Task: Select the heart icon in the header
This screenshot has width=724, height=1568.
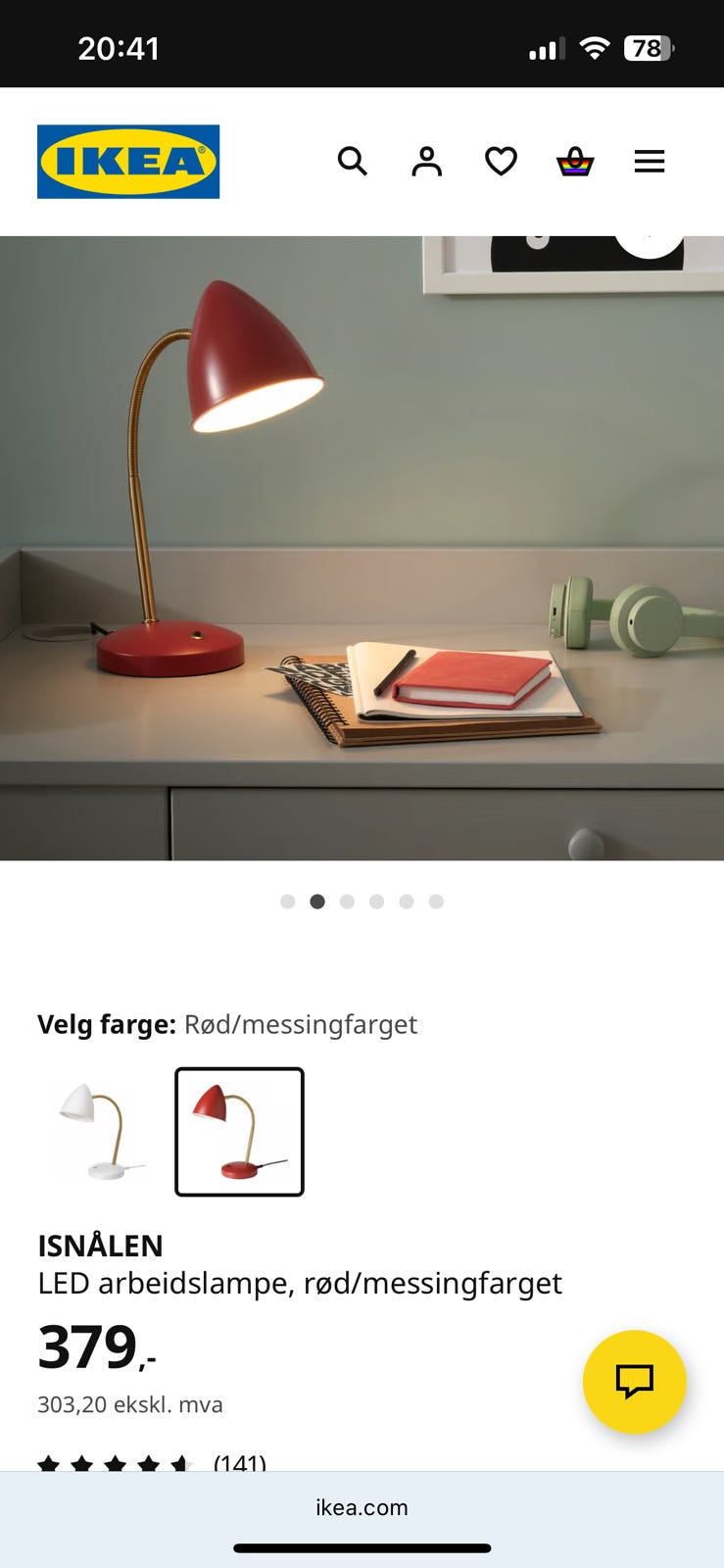Action: pyautogui.click(x=501, y=161)
